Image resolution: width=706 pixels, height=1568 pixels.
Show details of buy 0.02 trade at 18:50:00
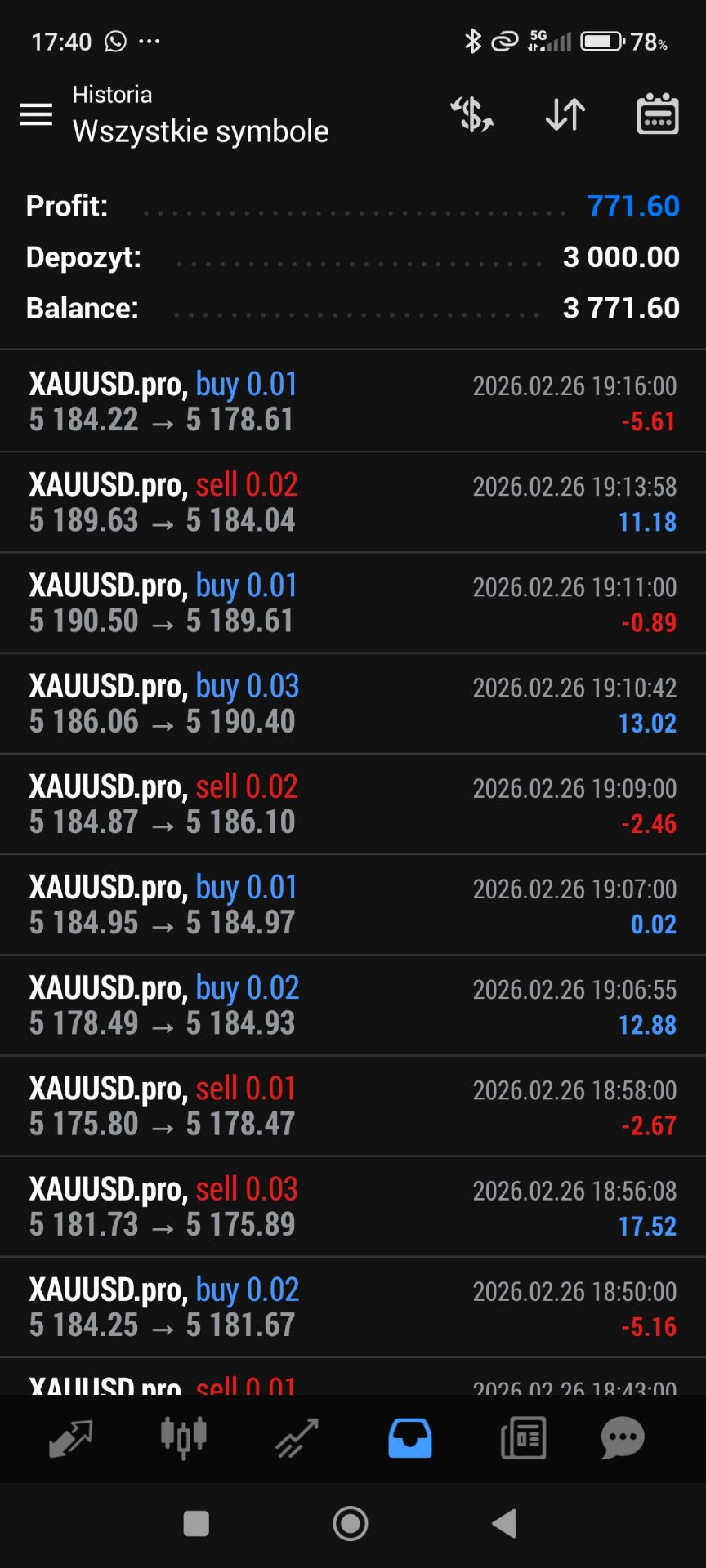(353, 1307)
